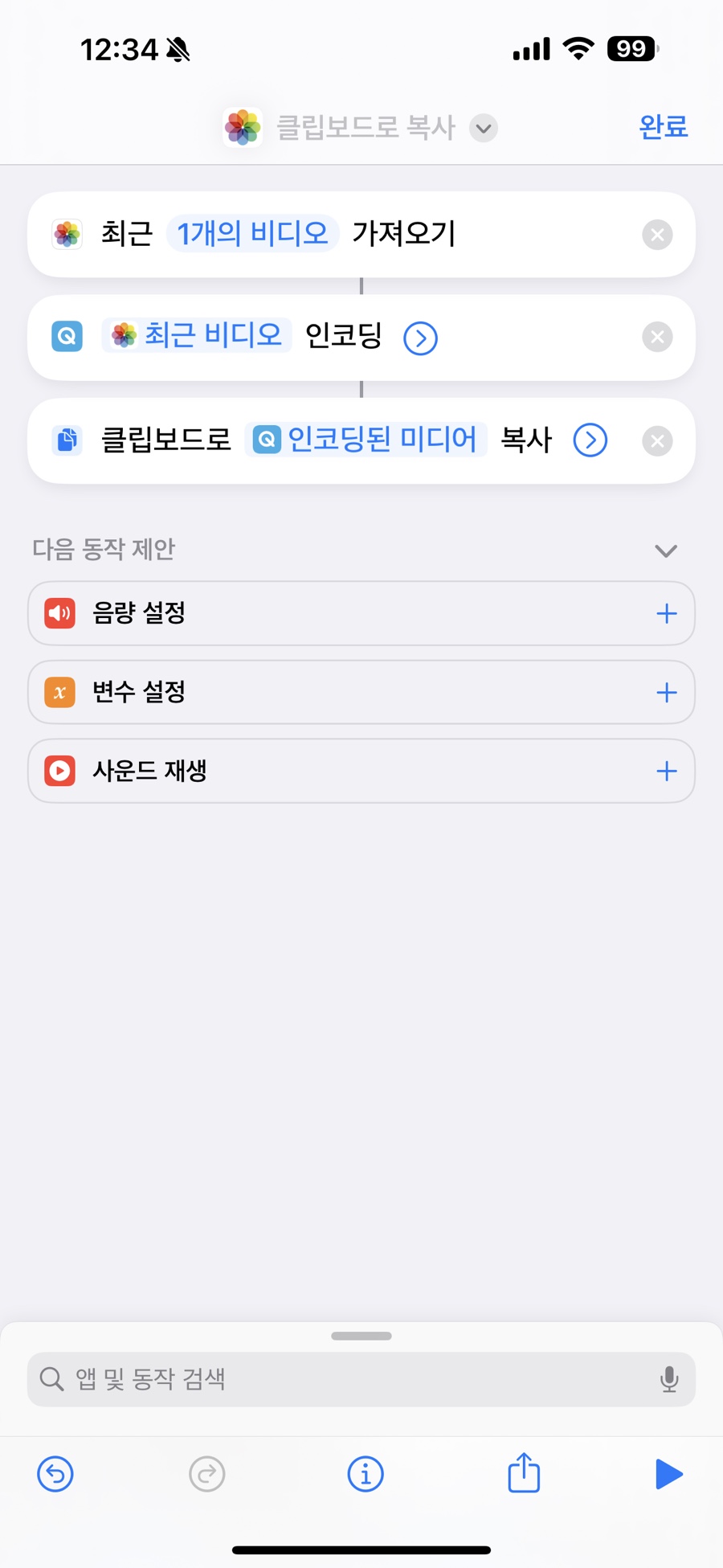The height and width of the screenshot is (1568, 723).
Task: Remove the 최근 비디오 가져오기 action
Action: click(657, 235)
